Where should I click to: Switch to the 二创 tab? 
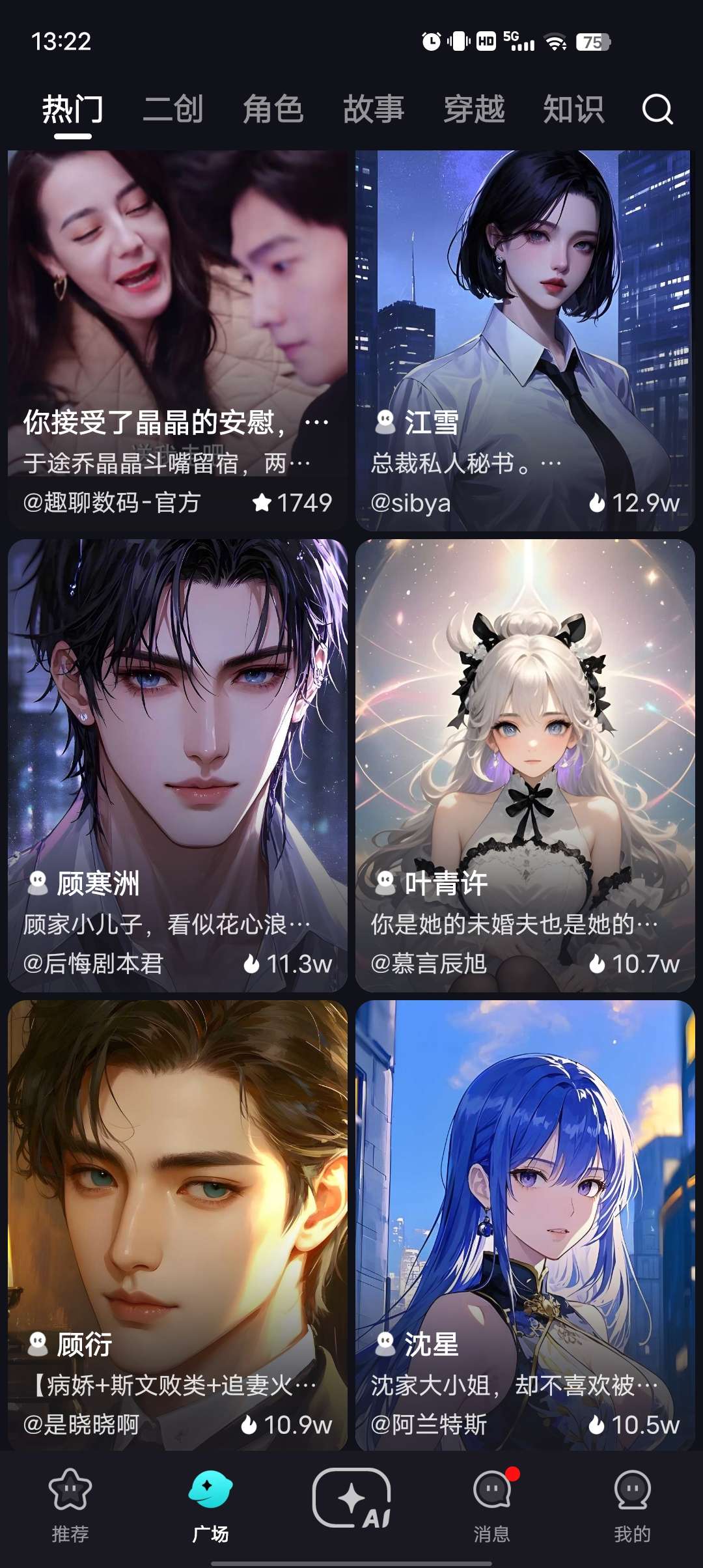(x=173, y=109)
